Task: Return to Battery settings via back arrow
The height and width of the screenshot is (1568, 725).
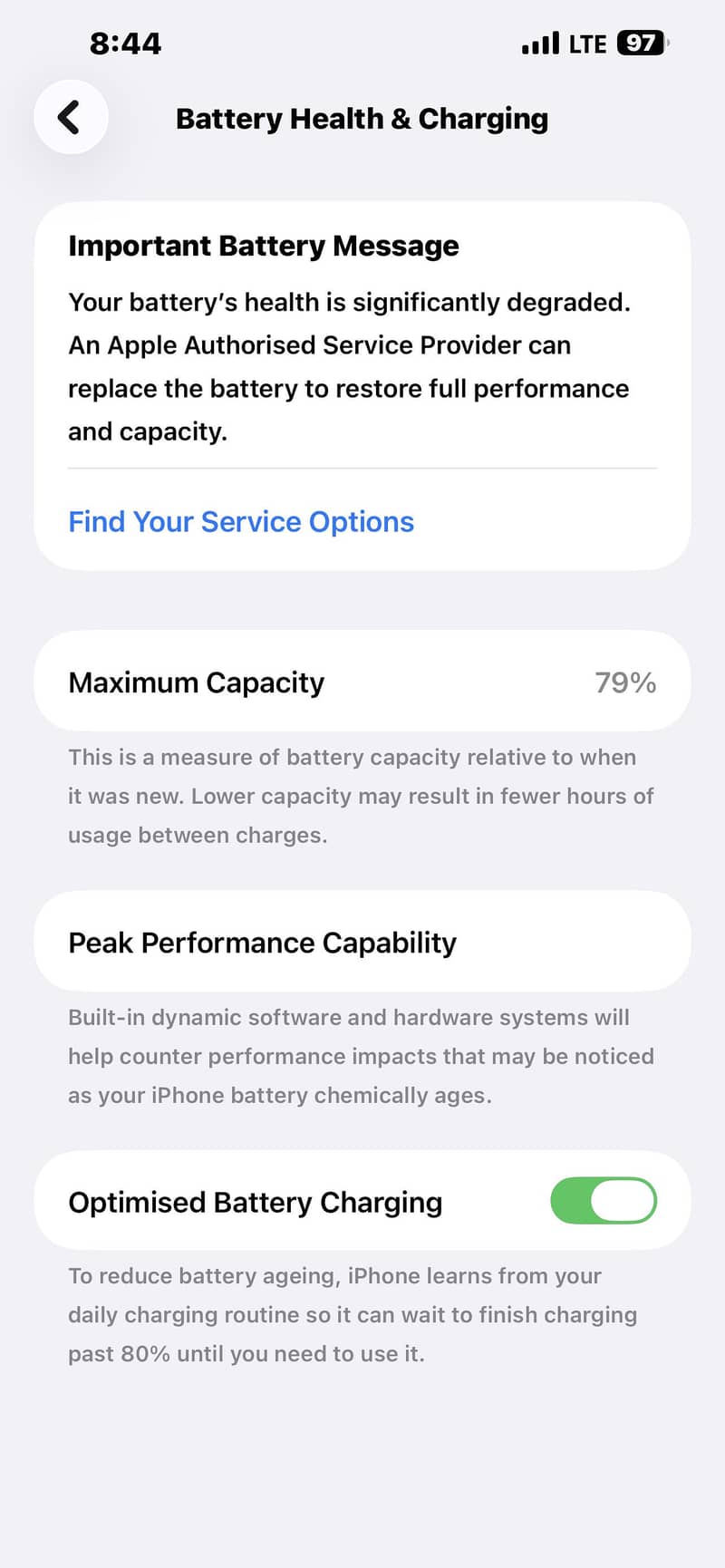Action: coord(71,118)
